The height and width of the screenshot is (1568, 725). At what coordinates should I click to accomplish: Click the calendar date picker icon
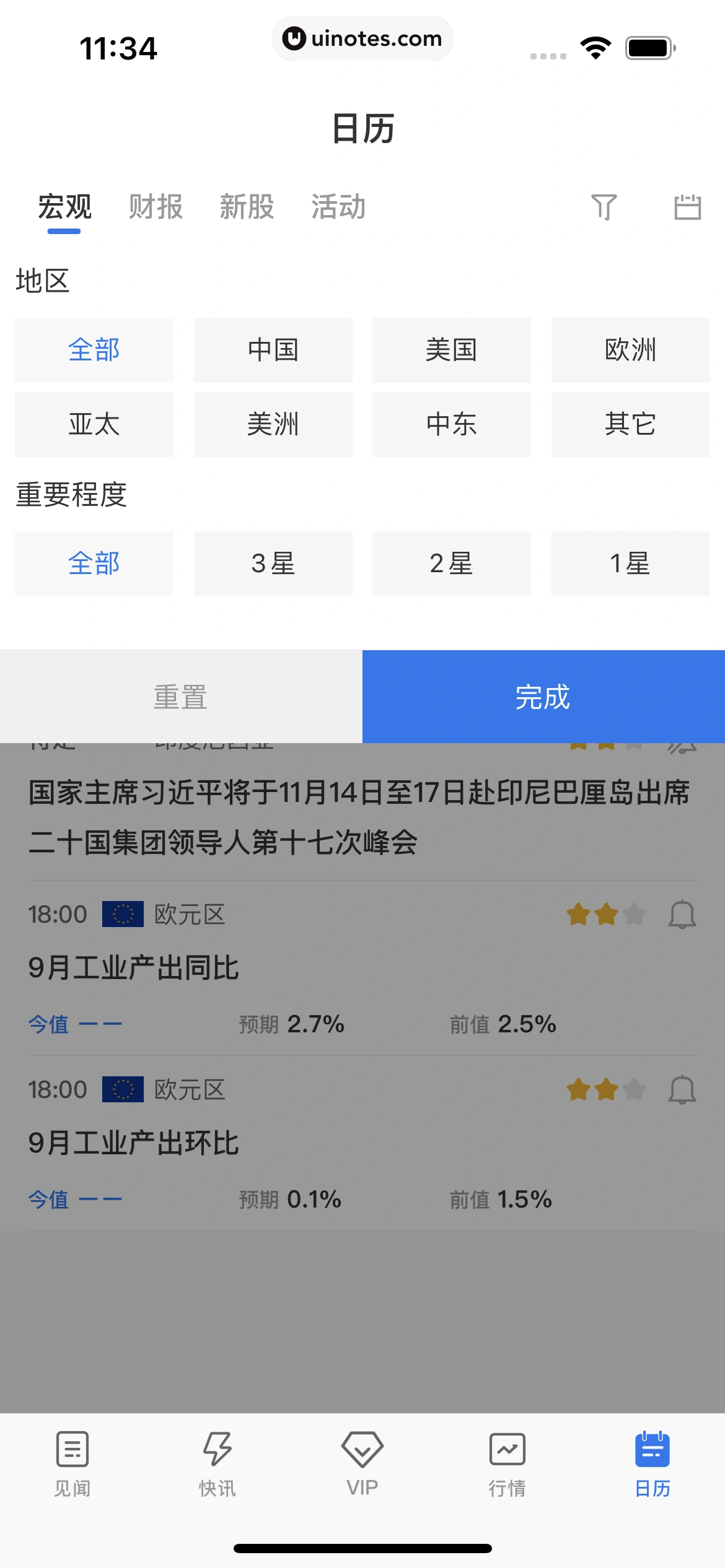(687, 208)
